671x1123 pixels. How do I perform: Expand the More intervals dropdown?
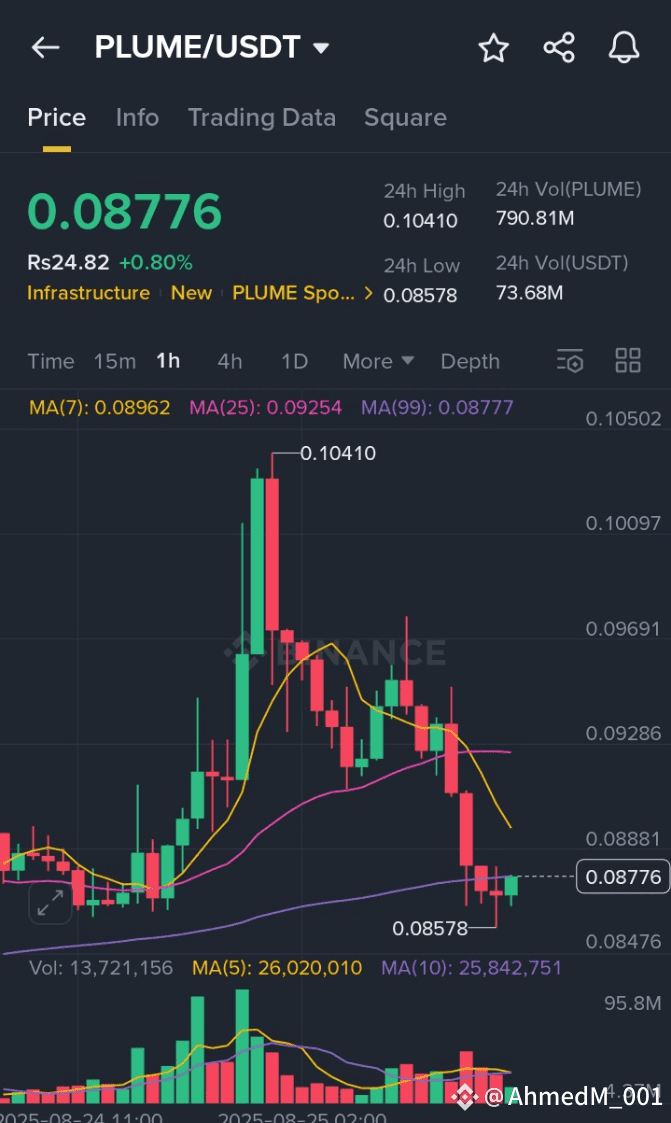click(378, 361)
